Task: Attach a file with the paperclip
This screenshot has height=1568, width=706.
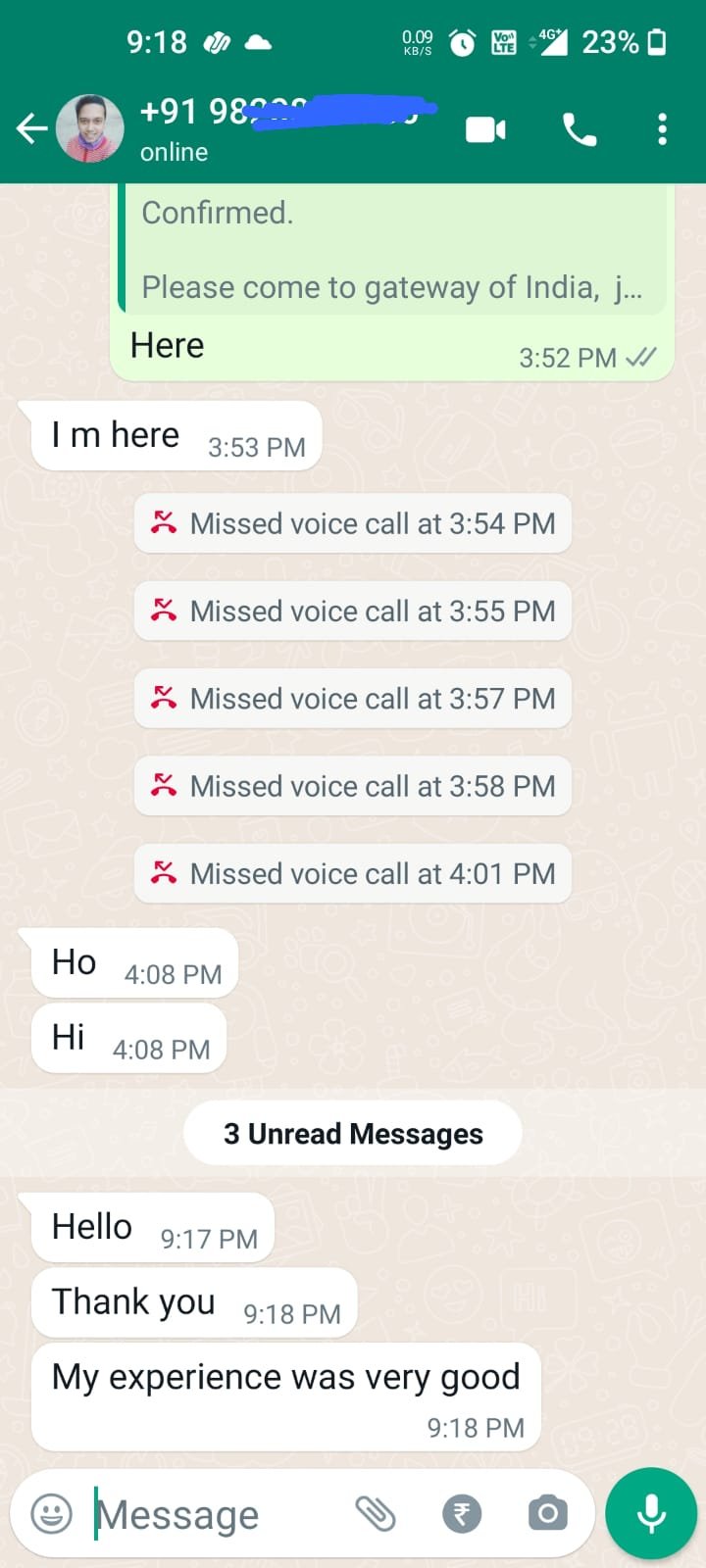Action: (x=376, y=1514)
